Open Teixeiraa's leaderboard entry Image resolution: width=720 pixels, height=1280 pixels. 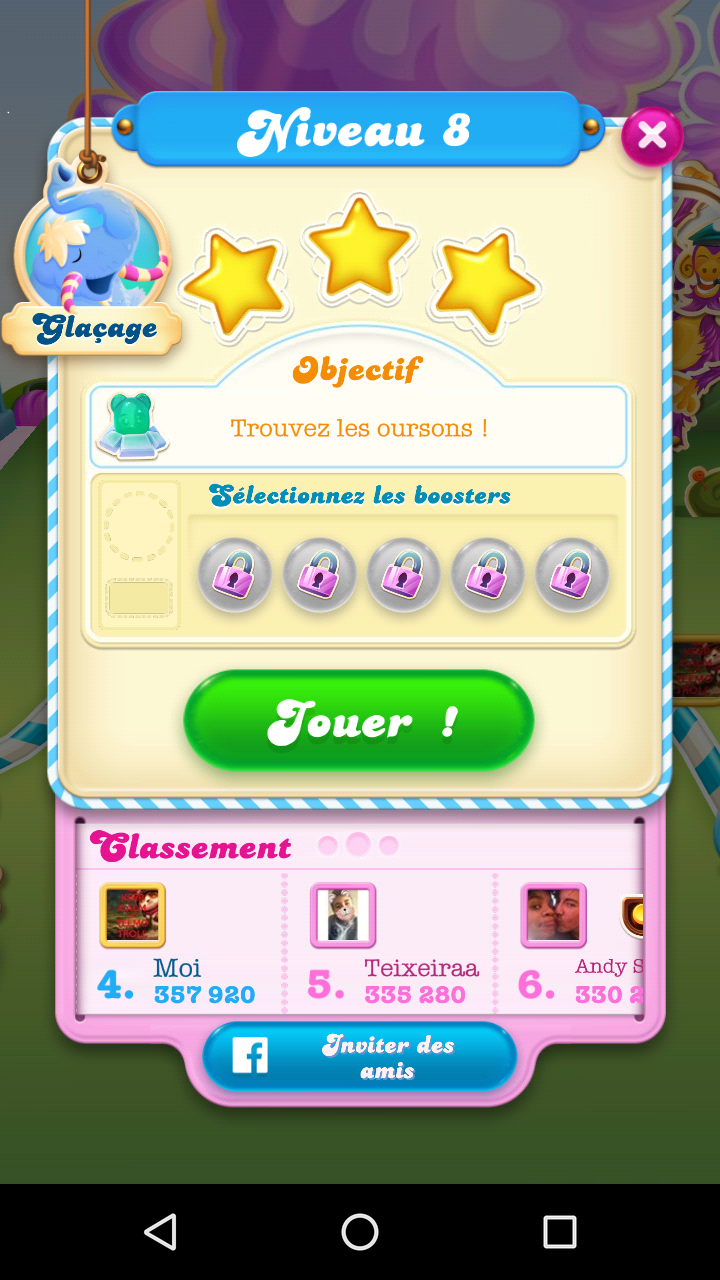tap(392, 946)
